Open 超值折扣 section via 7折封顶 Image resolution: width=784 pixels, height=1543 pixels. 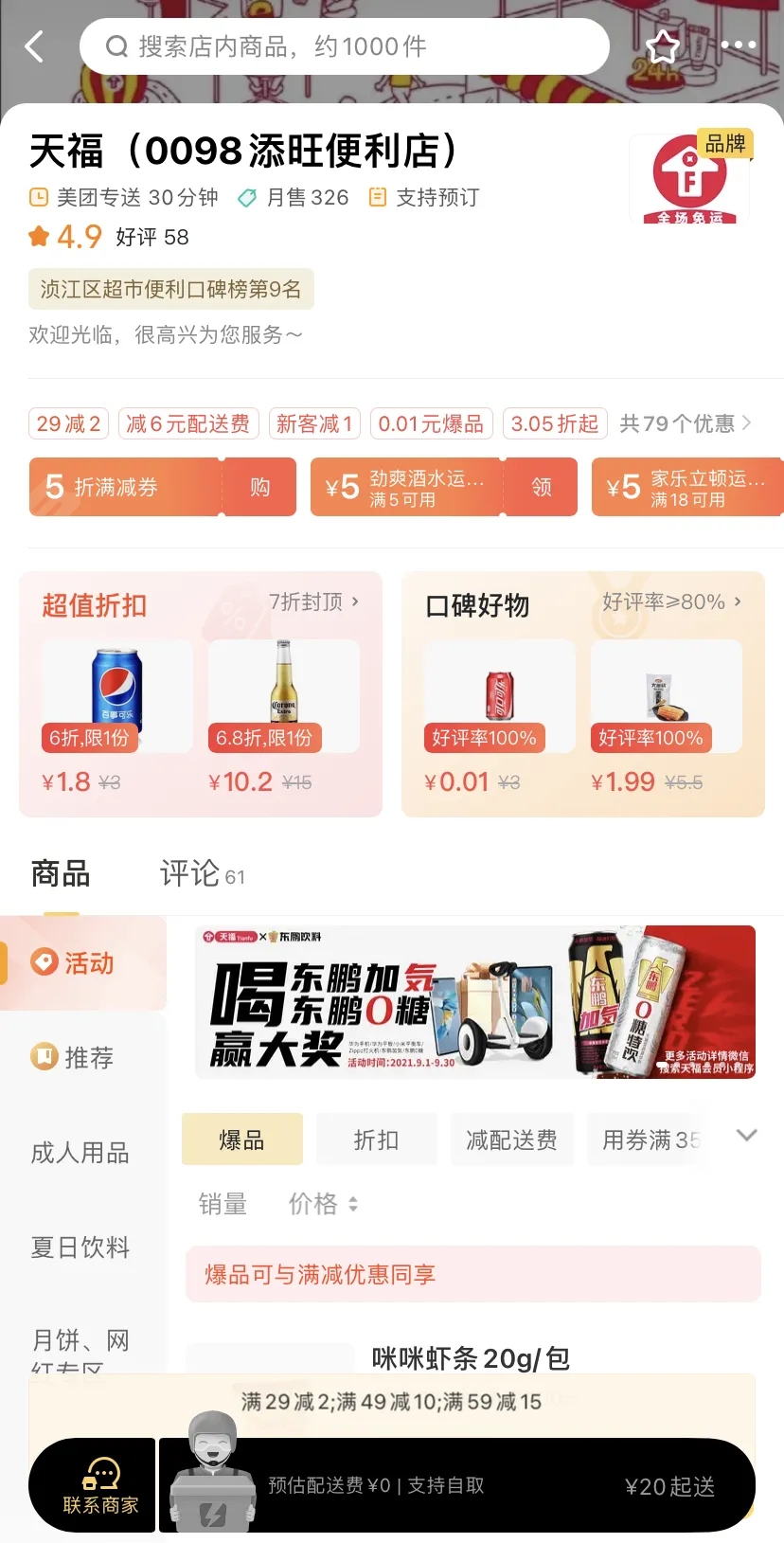(313, 602)
